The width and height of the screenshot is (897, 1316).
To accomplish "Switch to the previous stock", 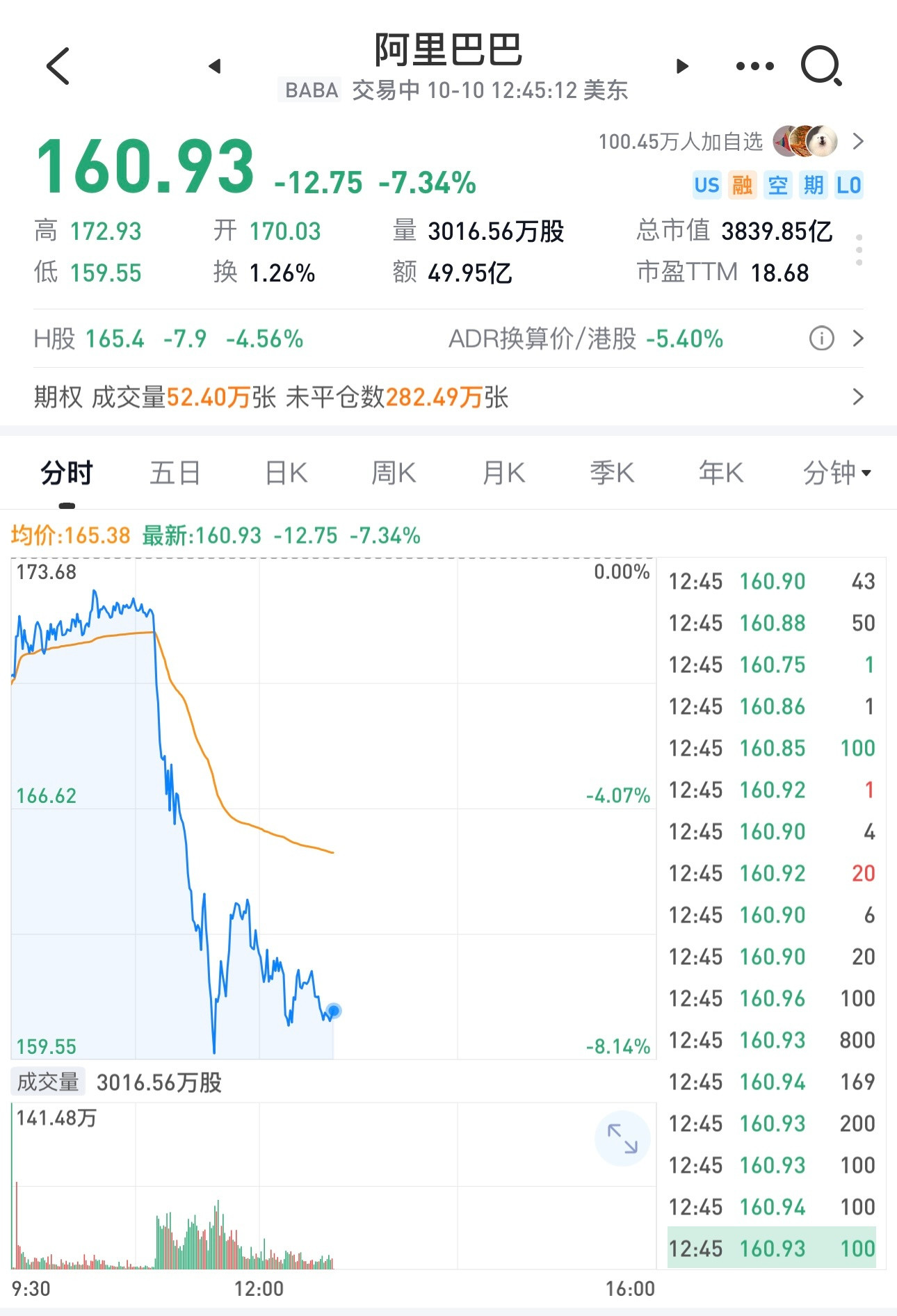I will pyautogui.click(x=215, y=66).
